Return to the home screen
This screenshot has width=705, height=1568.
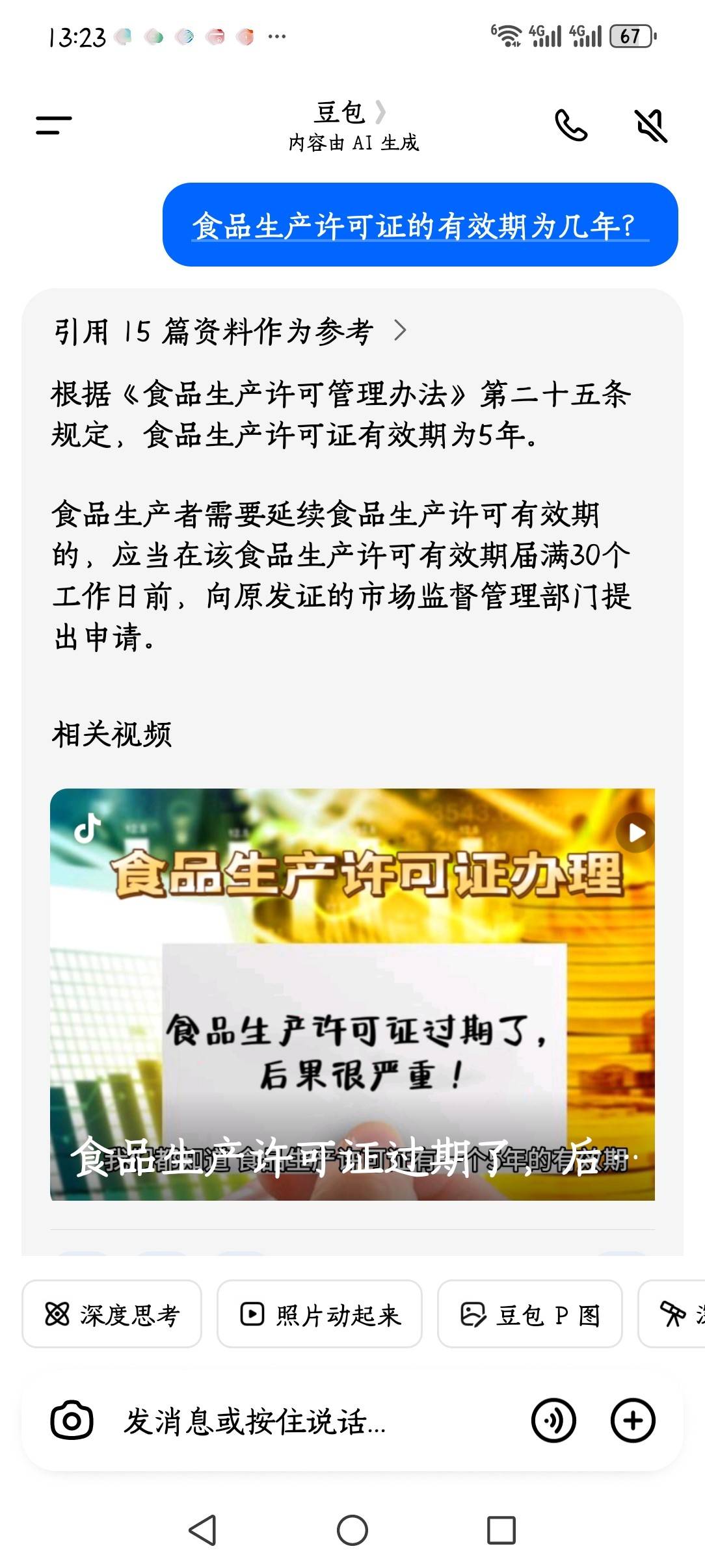352,1530
